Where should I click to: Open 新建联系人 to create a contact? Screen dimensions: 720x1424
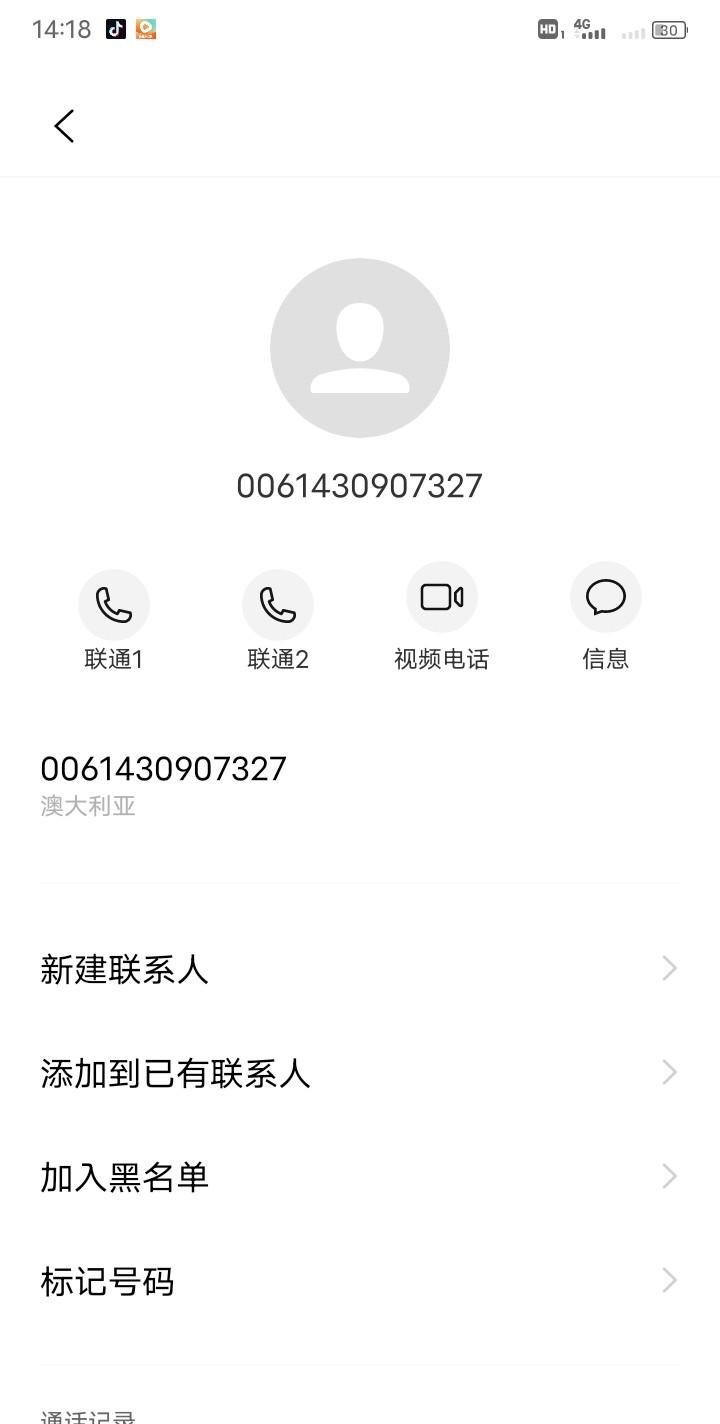[x=360, y=969]
